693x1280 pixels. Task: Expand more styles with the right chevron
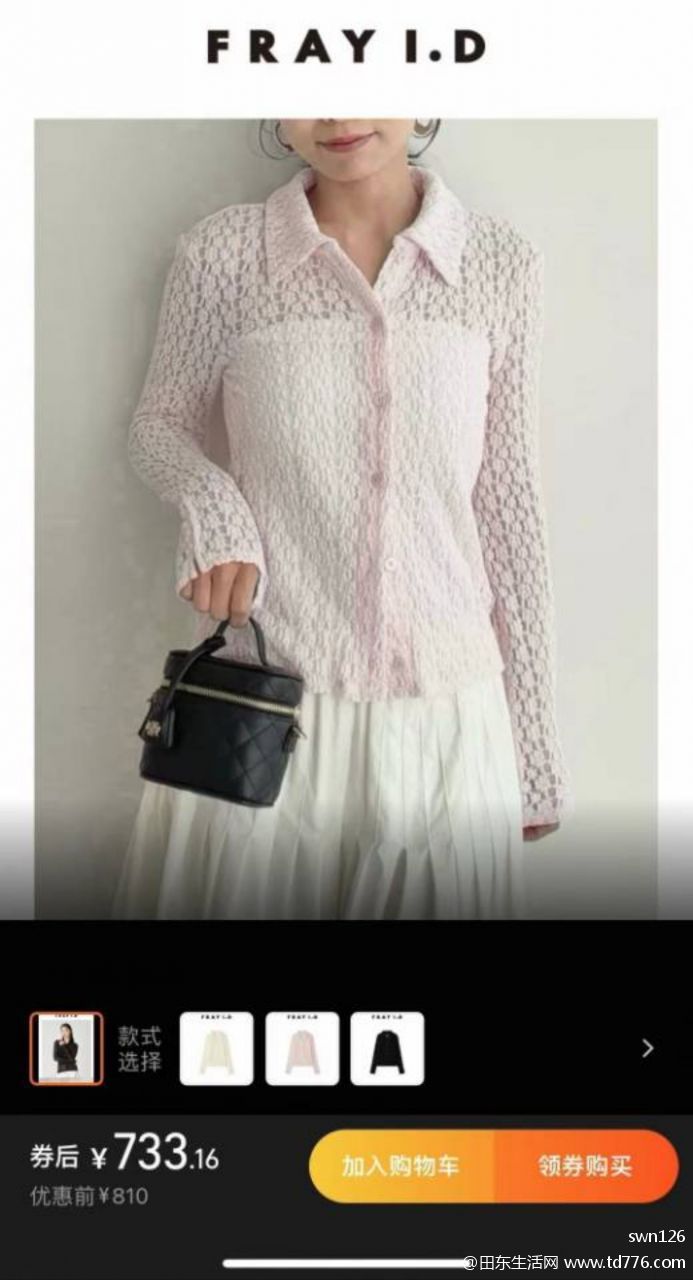point(647,1048)
